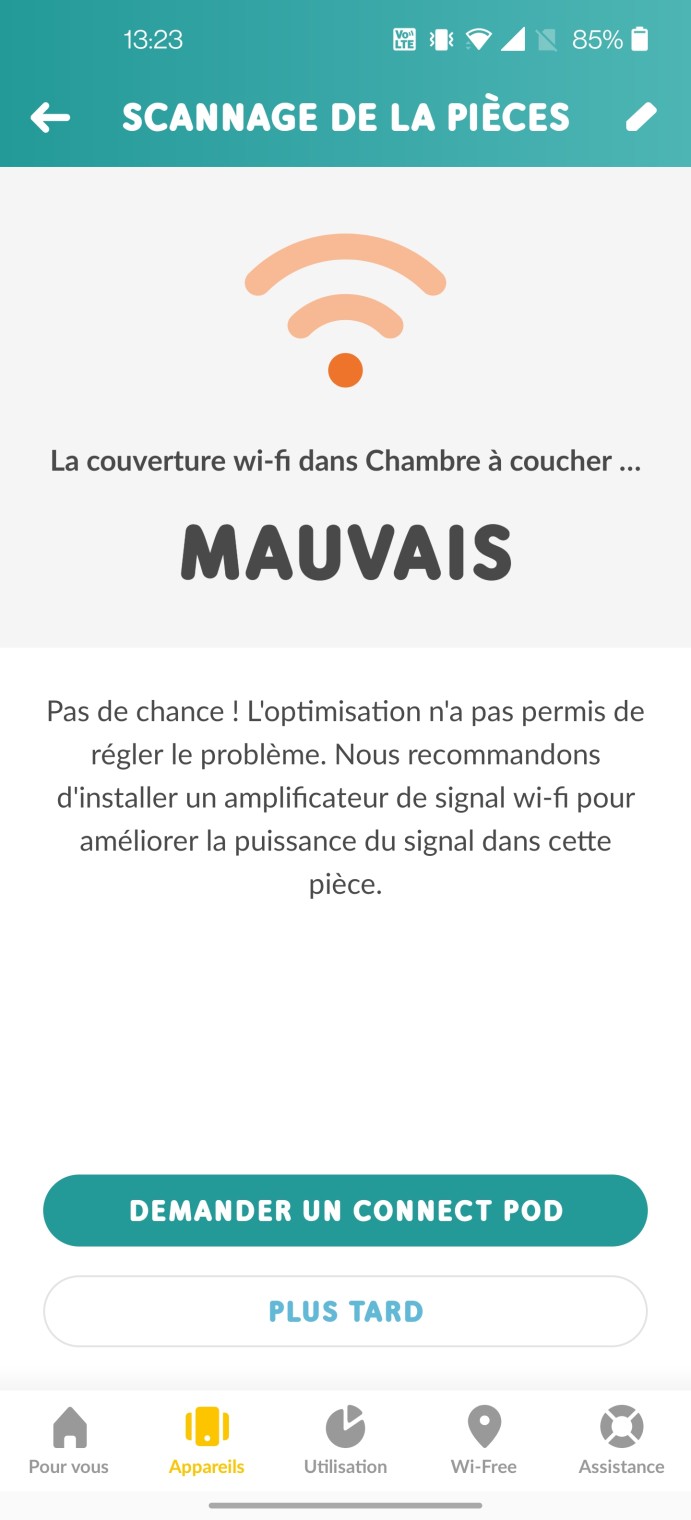691x1520 pixels.
Task: Choose Plus tard to skip
Action: 345,1311
